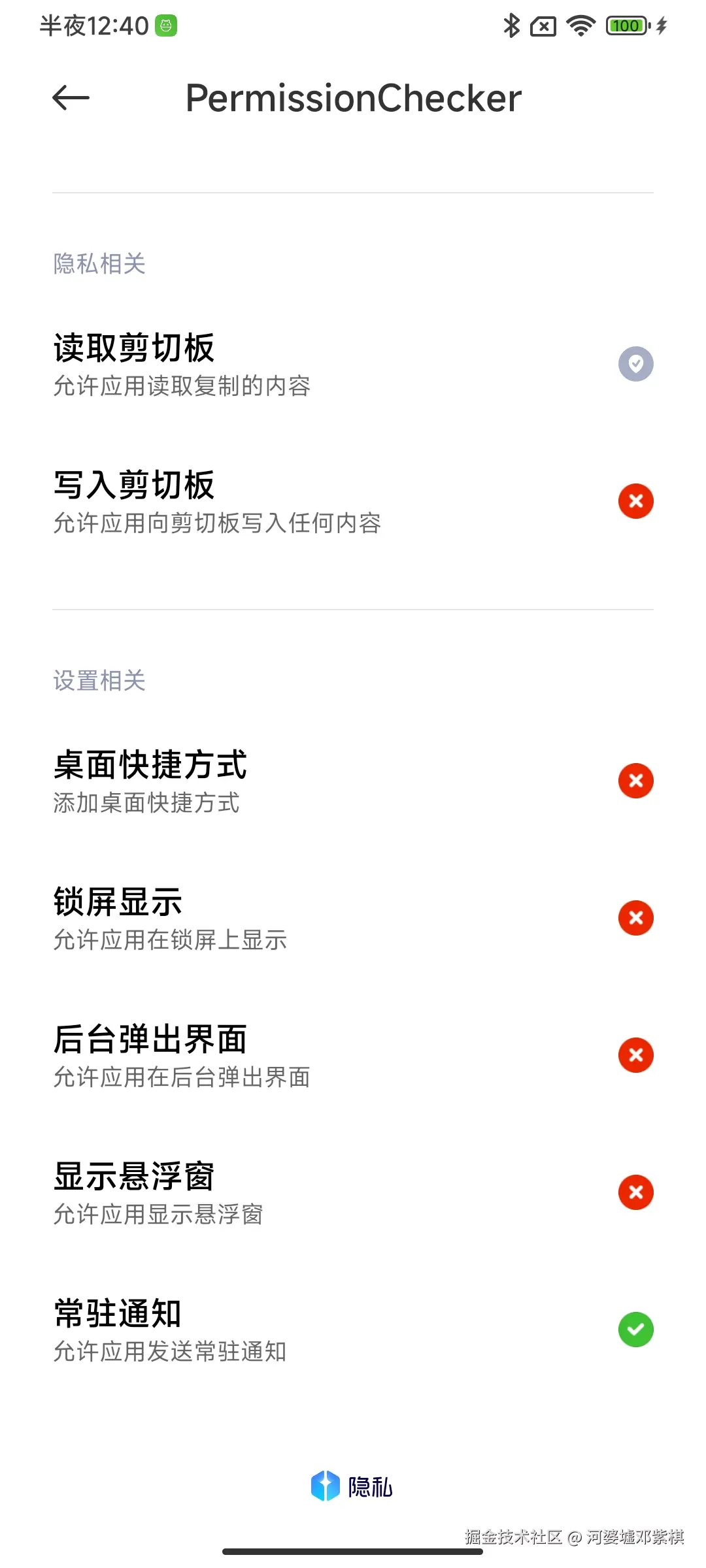Click the blue 隐私 shield icon at bottom
706x1568 pixels.
click(x=326, y=1486)
